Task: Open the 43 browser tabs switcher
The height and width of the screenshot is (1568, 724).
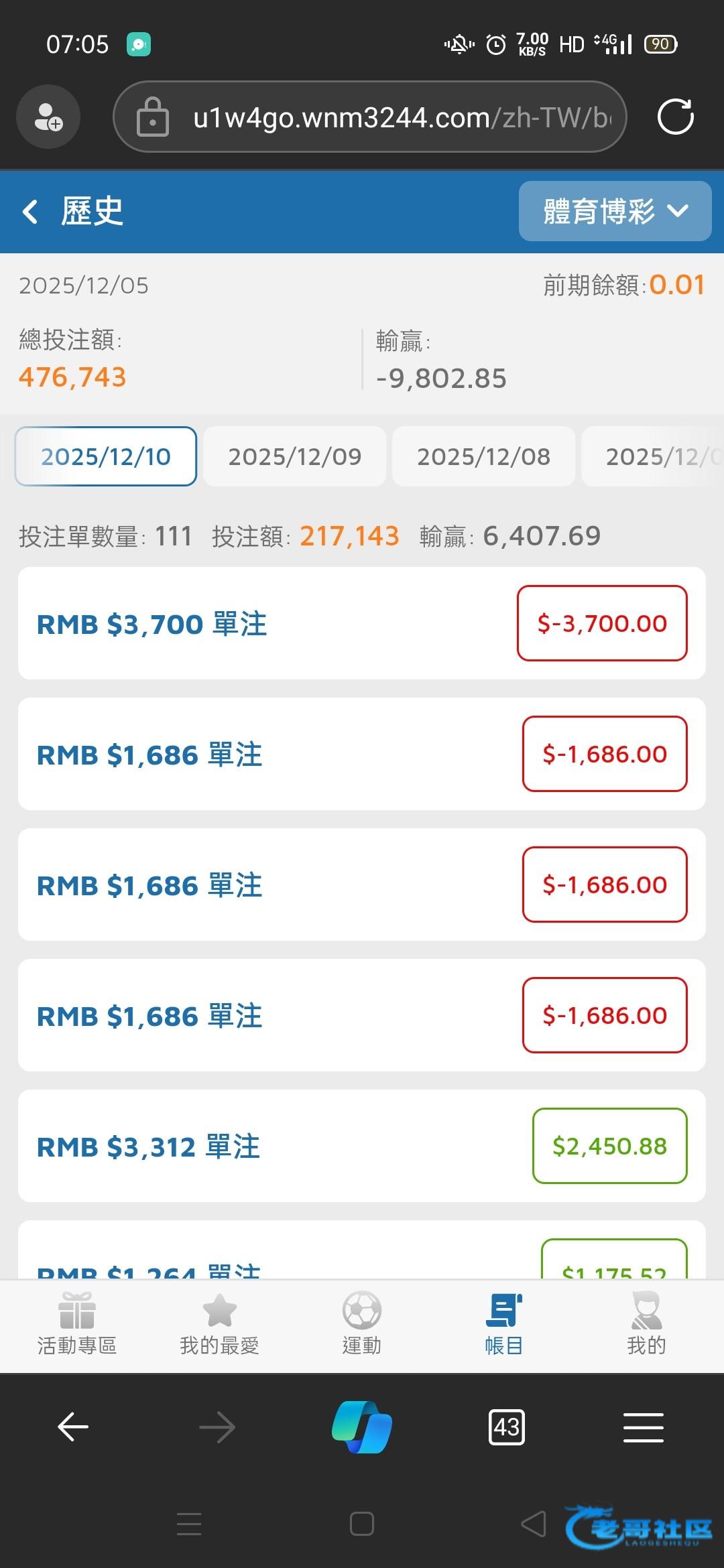Action: [507, 1427]
